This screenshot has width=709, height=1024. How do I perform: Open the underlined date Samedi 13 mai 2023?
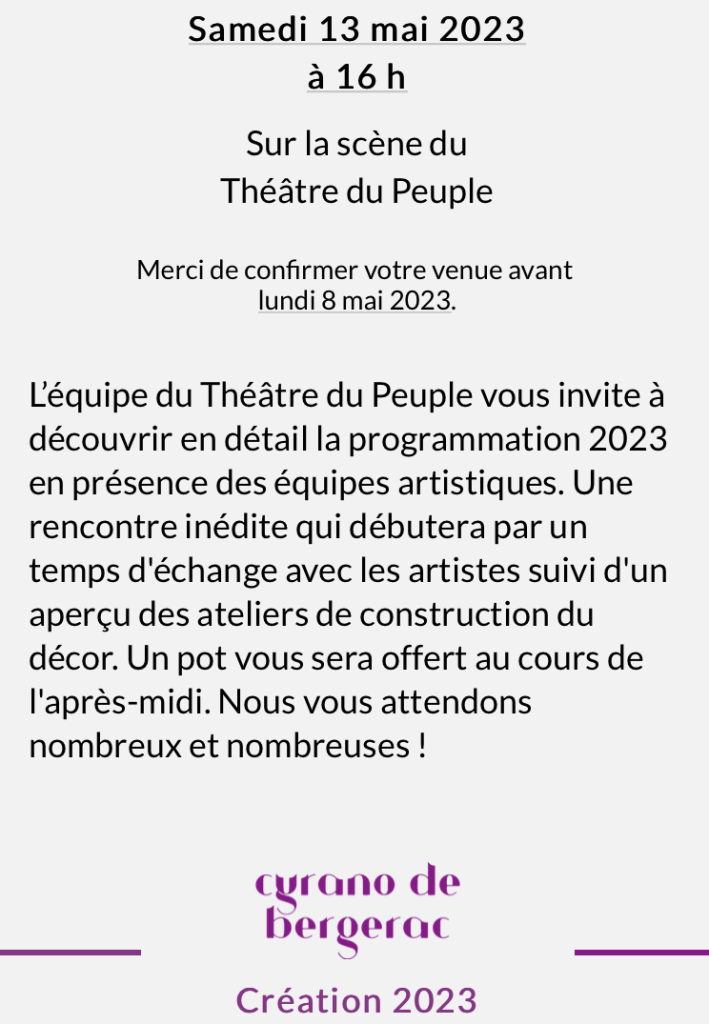(356, 29)
